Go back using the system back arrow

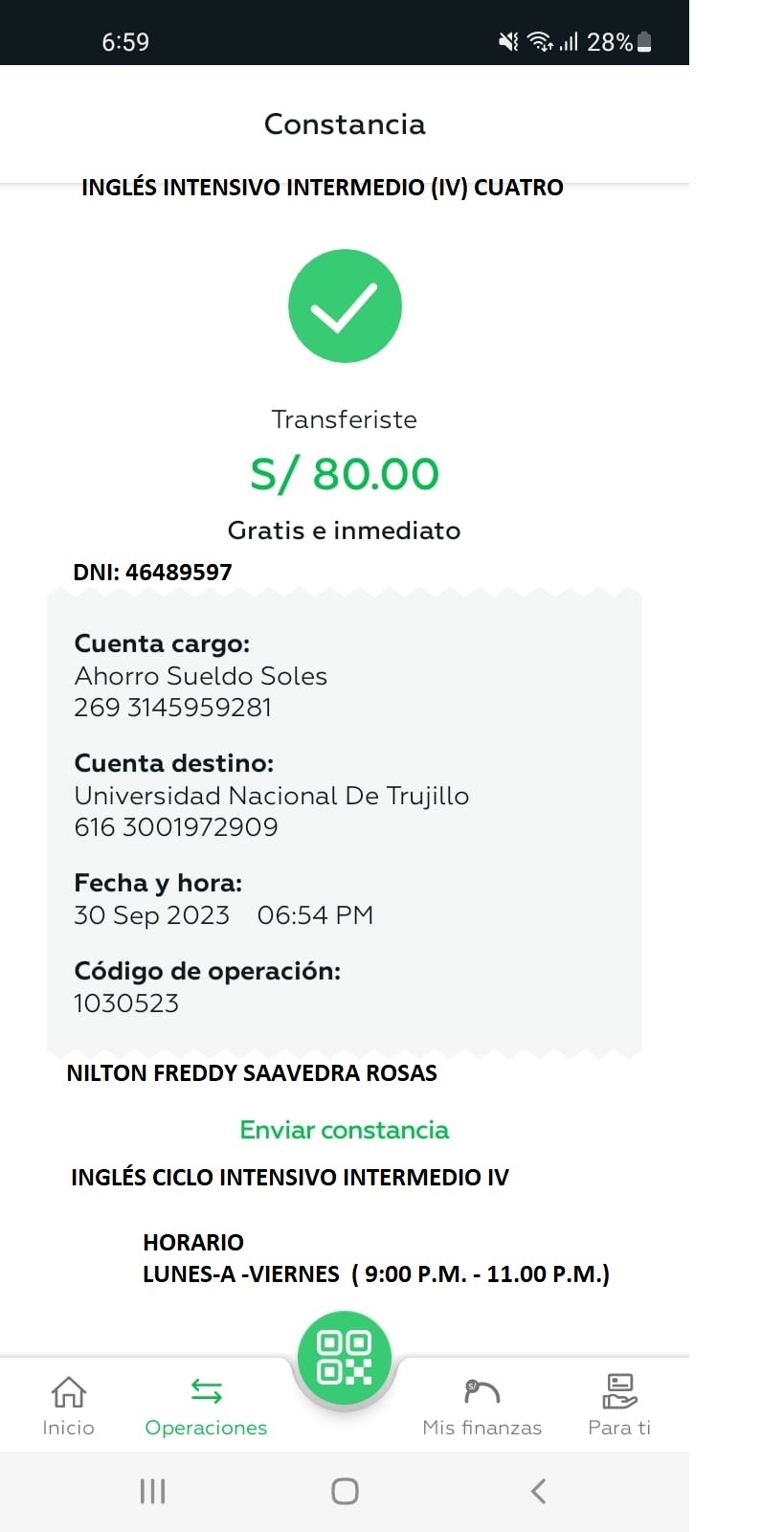[x=538, y=1491]
